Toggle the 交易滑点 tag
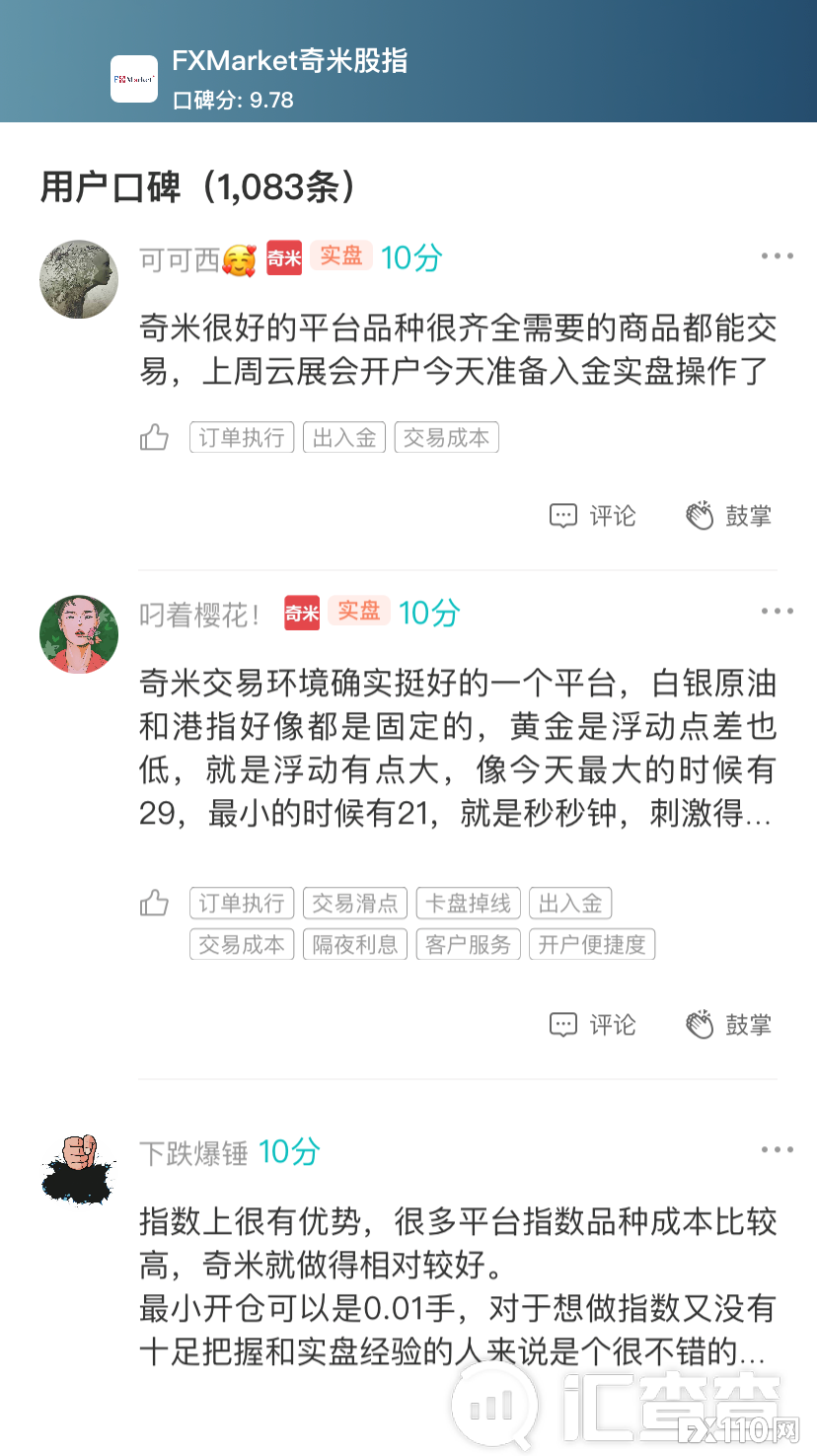The height and width of the screenshot is (1456, 817). pos(354,903)
